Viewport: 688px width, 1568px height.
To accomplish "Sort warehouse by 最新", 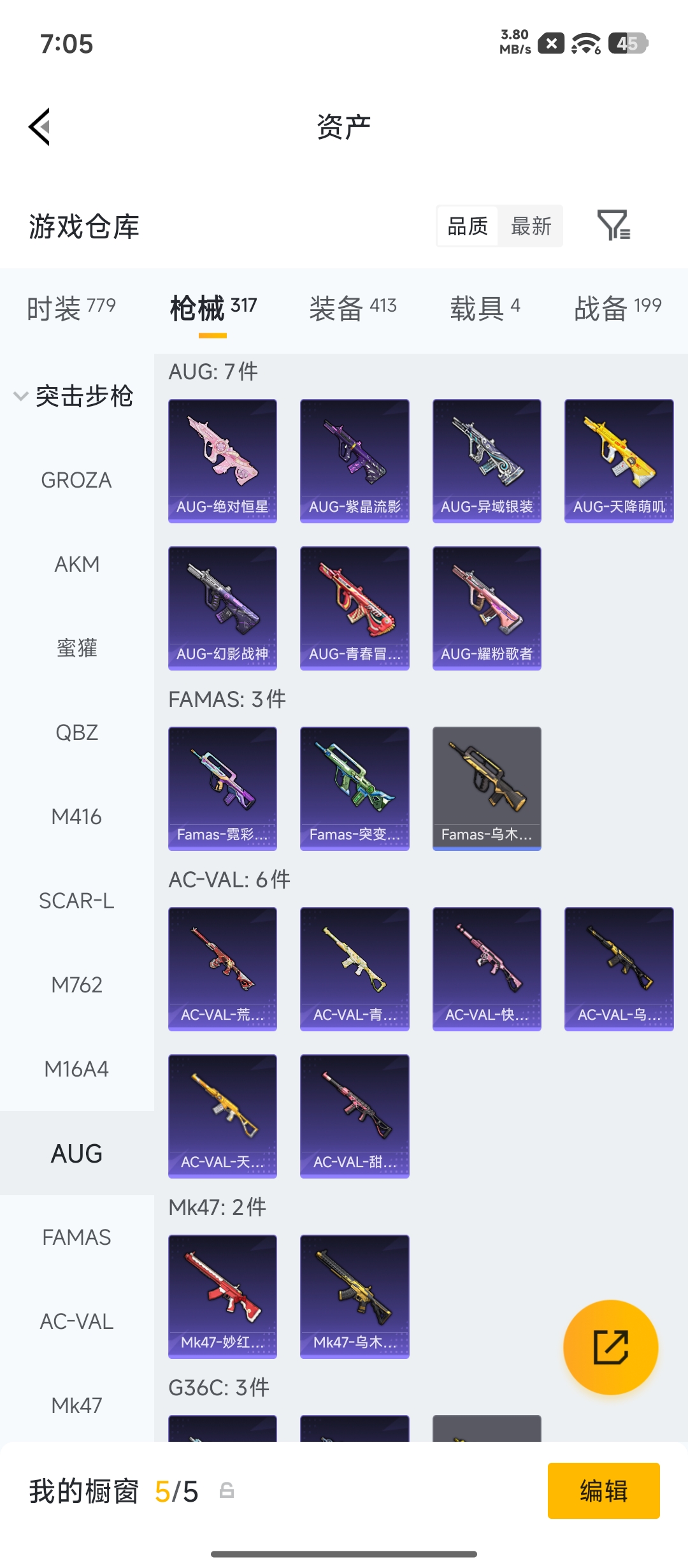I will [x=531, y=226].
